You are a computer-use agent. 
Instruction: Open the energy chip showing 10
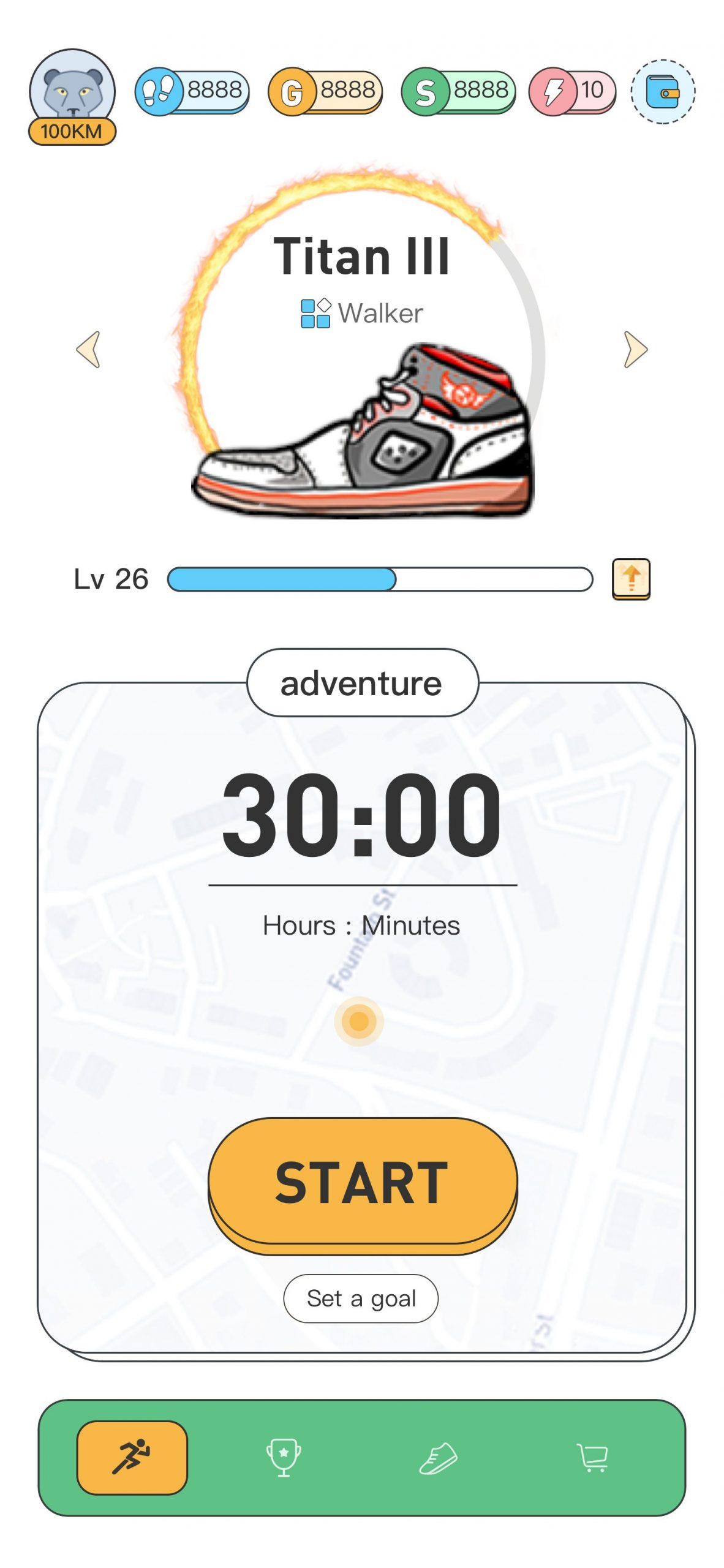point(571,92)
